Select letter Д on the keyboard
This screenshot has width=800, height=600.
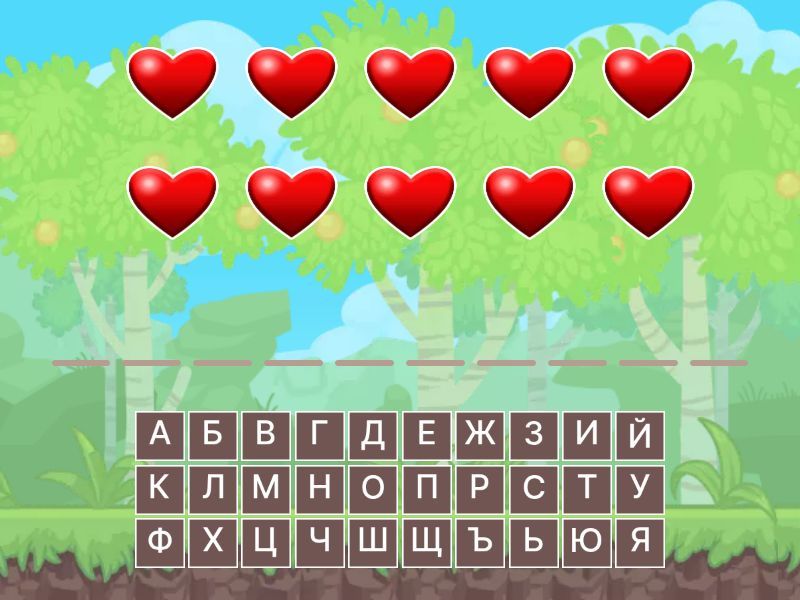pyautogui.click(x=373, y=435)
